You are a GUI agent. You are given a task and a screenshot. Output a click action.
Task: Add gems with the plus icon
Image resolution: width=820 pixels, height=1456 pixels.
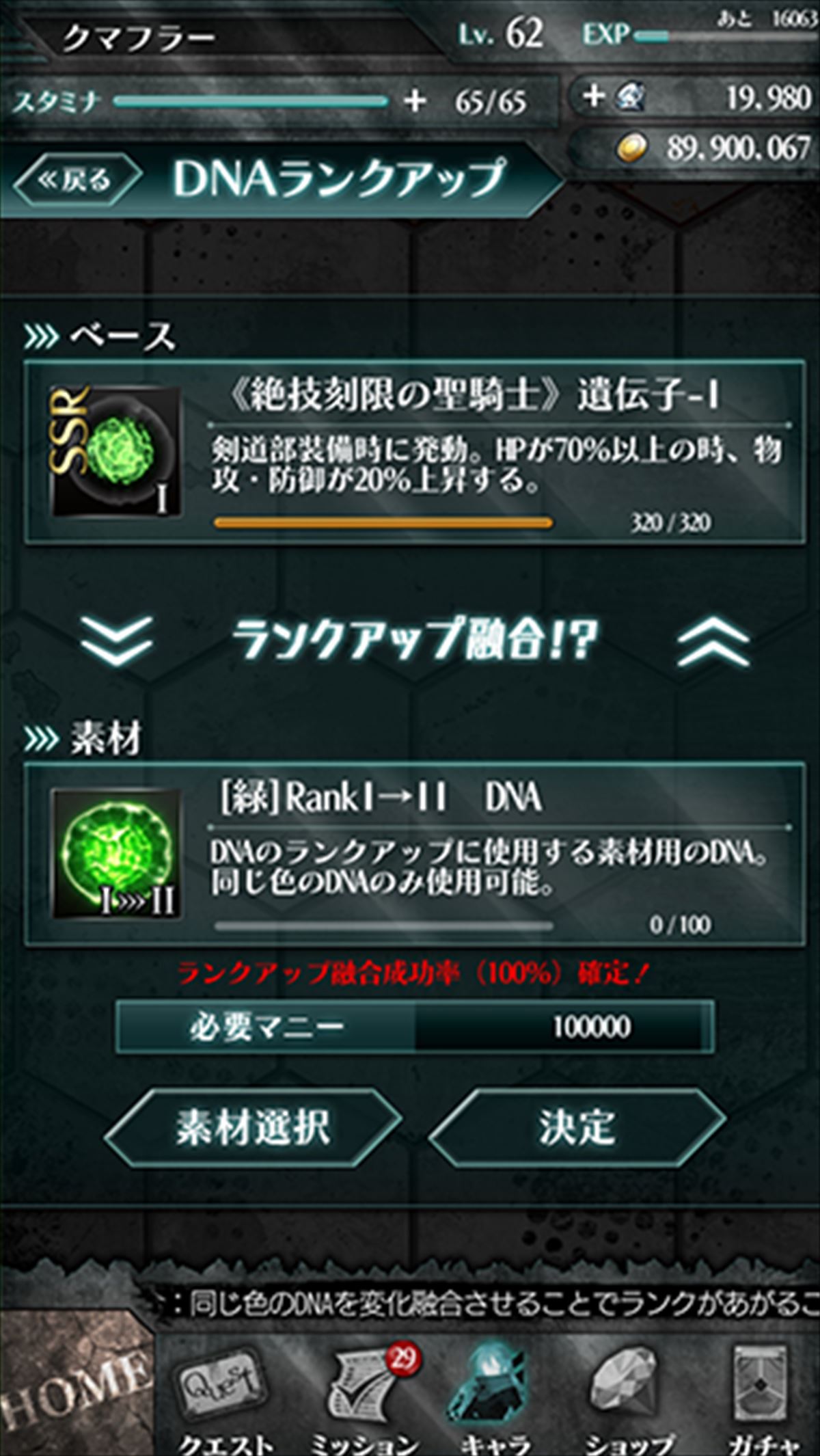pyautogui.click(x=593, y=96)
